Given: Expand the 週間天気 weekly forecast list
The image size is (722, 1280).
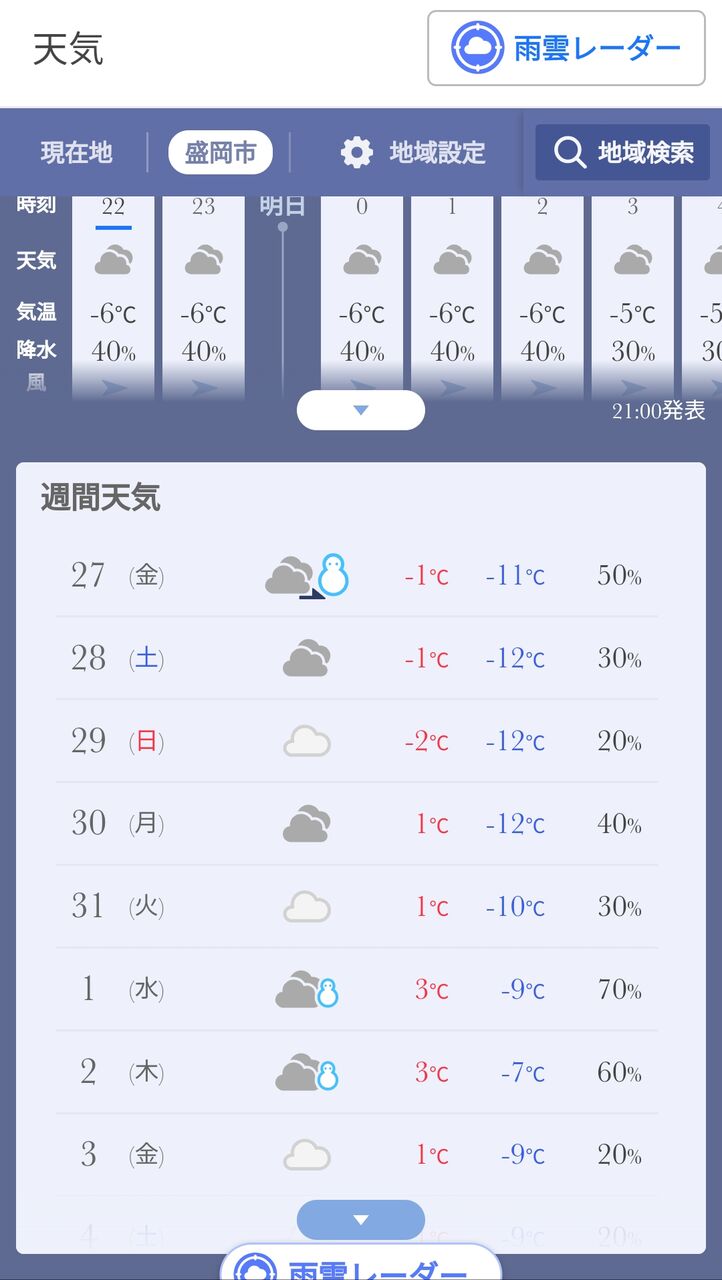Looking at the screenshot, I should pos(361,1220).
